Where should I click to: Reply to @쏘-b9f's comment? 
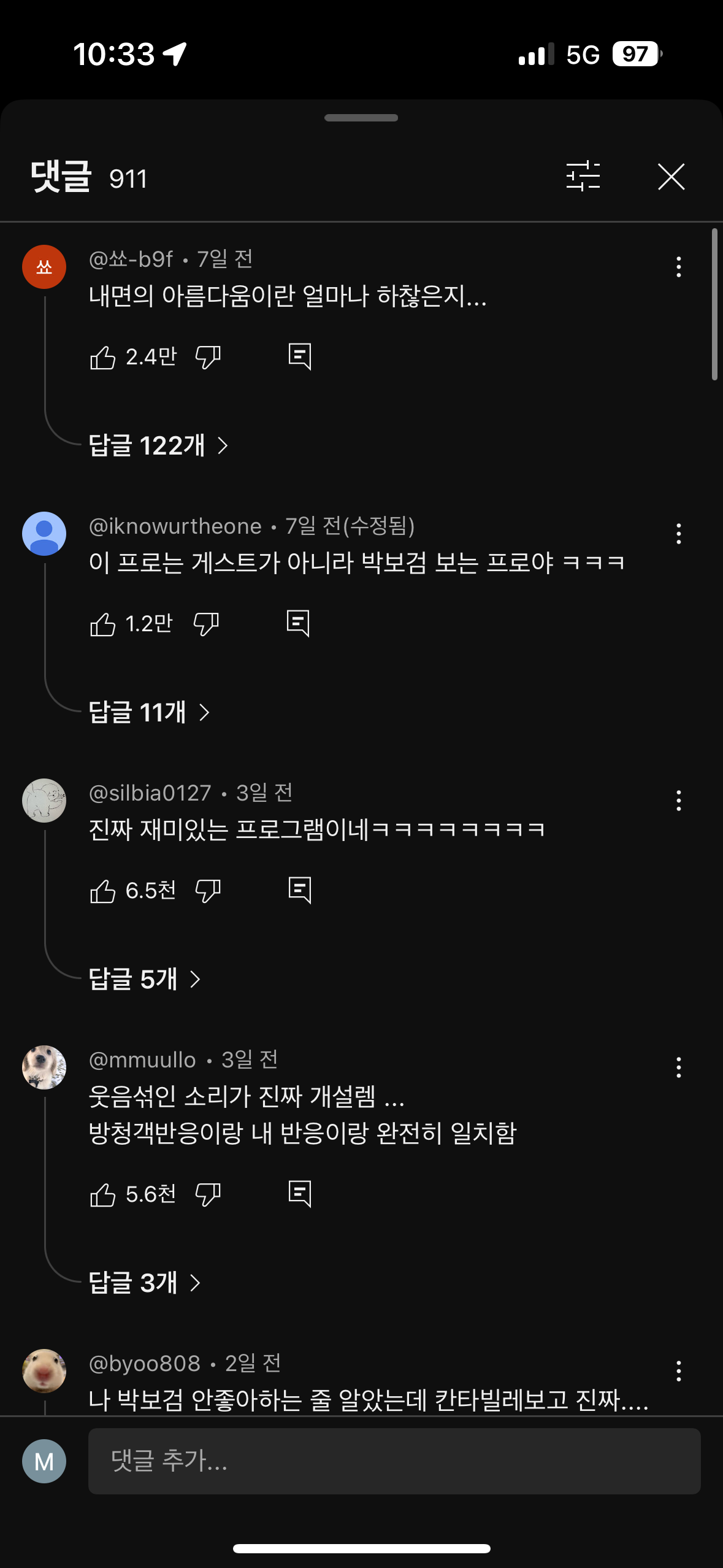pos(300,356)
